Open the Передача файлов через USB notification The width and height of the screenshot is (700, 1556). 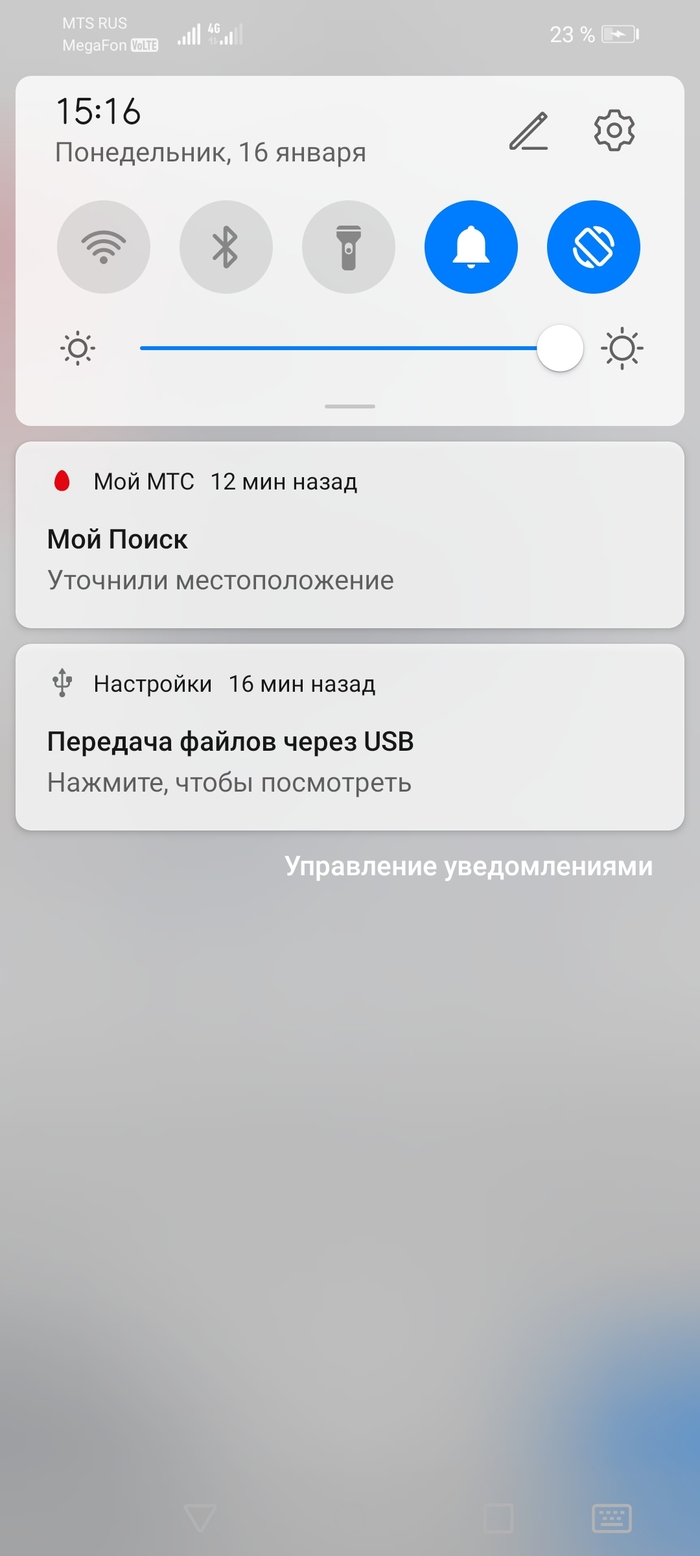click(x=350, y=738)
